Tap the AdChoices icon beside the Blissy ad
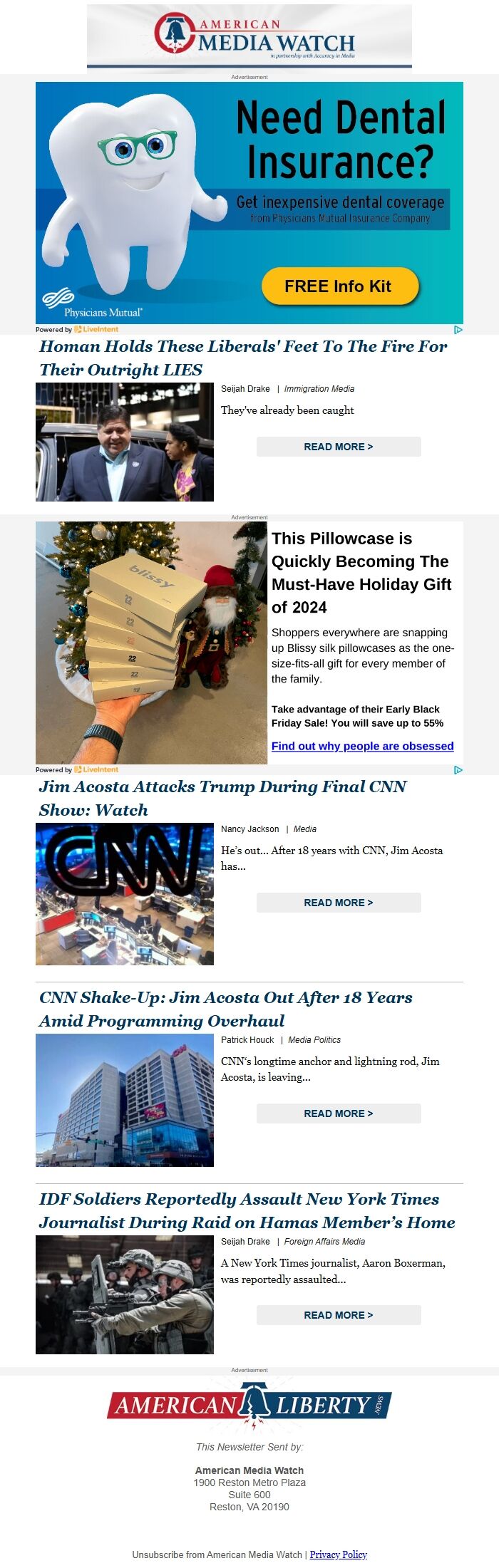The height and width of the screenshot is (1568, 499). [x=458, y=769]
